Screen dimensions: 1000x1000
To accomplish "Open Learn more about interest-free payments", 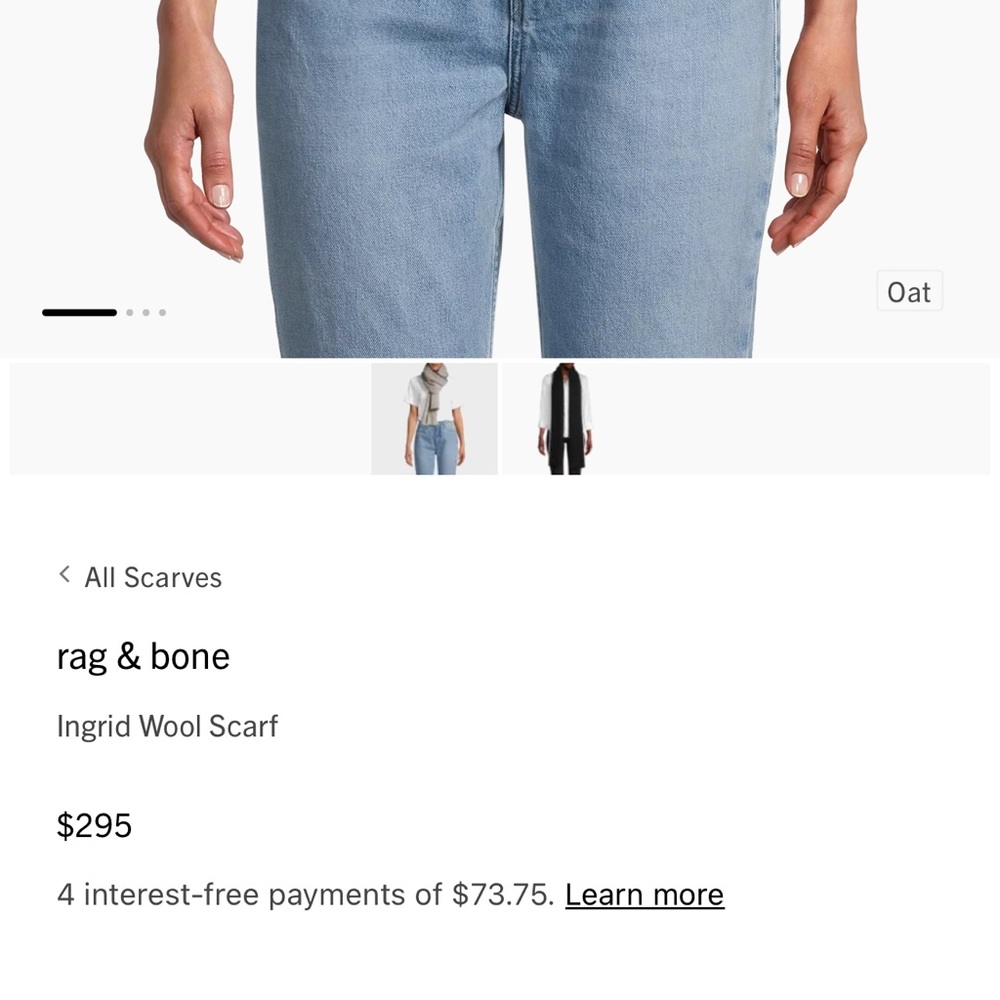I will pos(644,894).
